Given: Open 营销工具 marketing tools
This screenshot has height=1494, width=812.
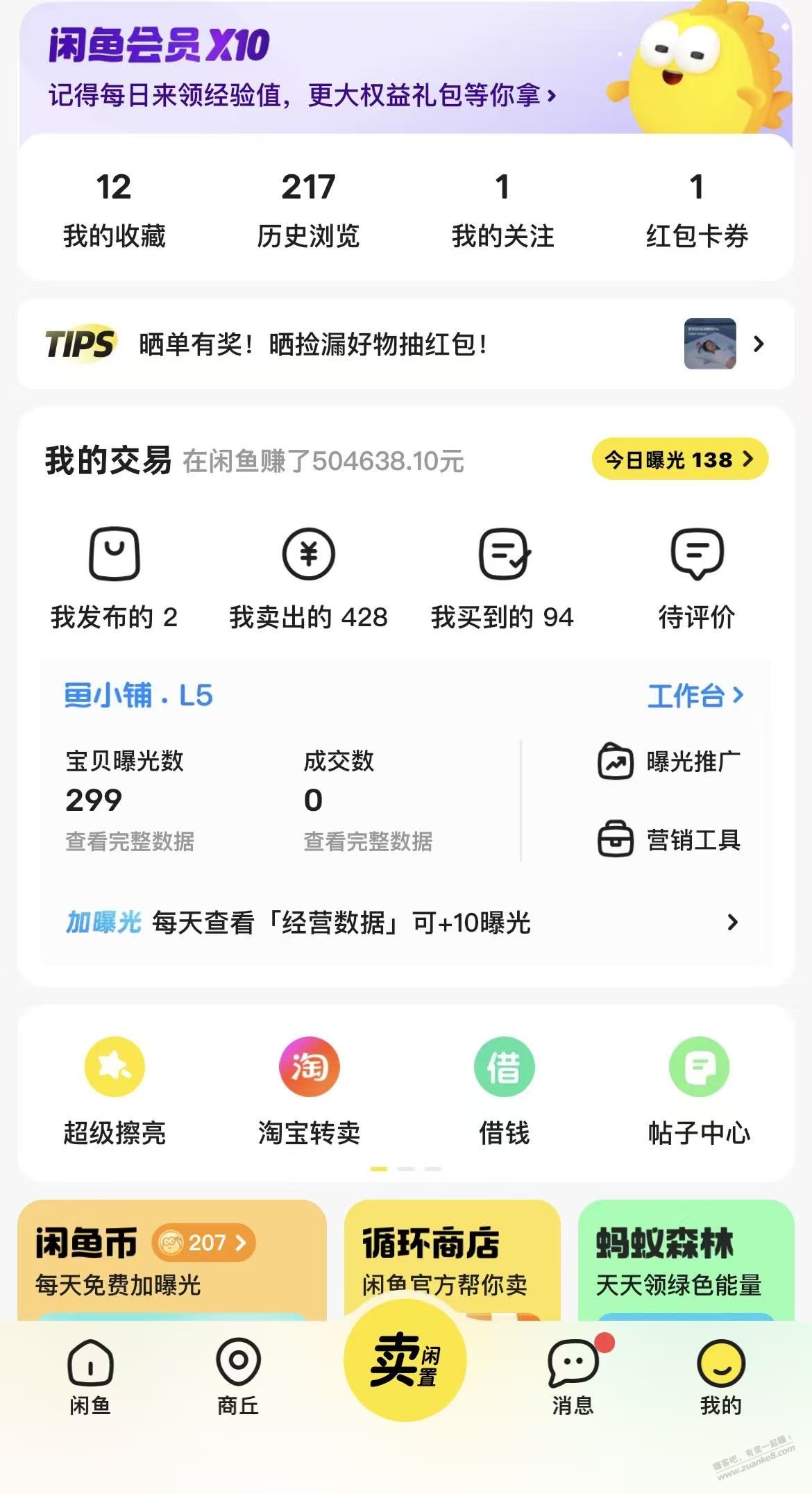Looking at the screenshot, I should (670, 840).
